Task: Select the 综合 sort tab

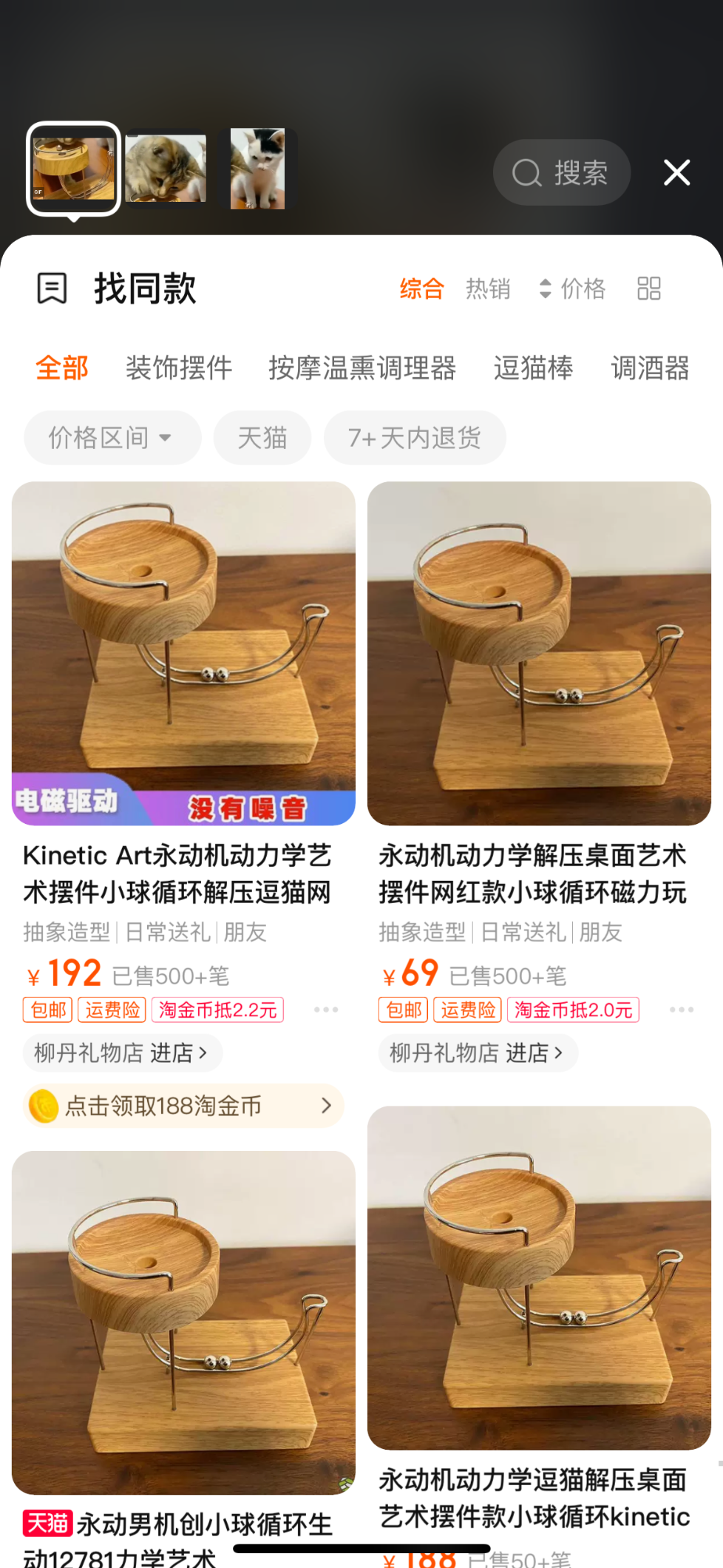Action: click(421, 288)
